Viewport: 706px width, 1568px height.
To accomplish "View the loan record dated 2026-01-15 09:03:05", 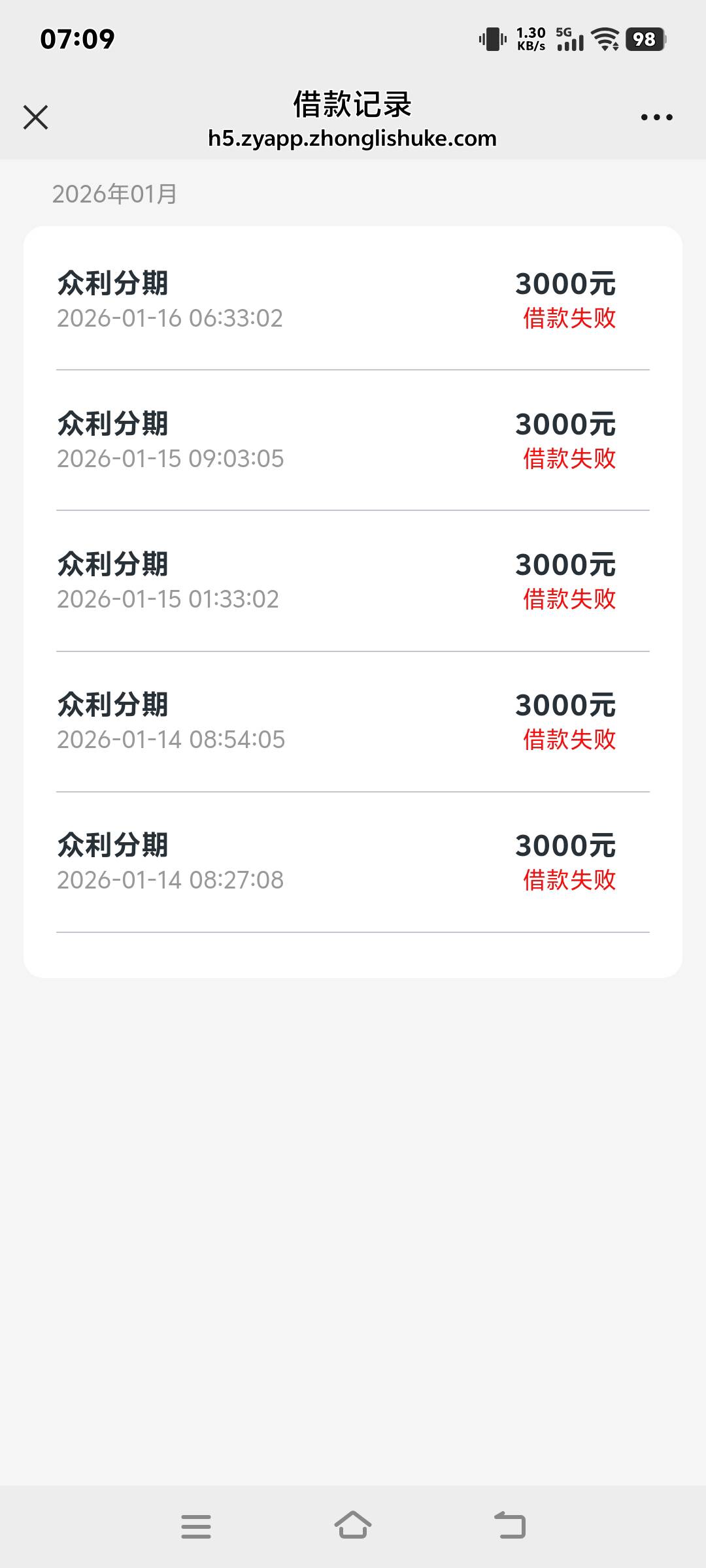I will [353, 441].
